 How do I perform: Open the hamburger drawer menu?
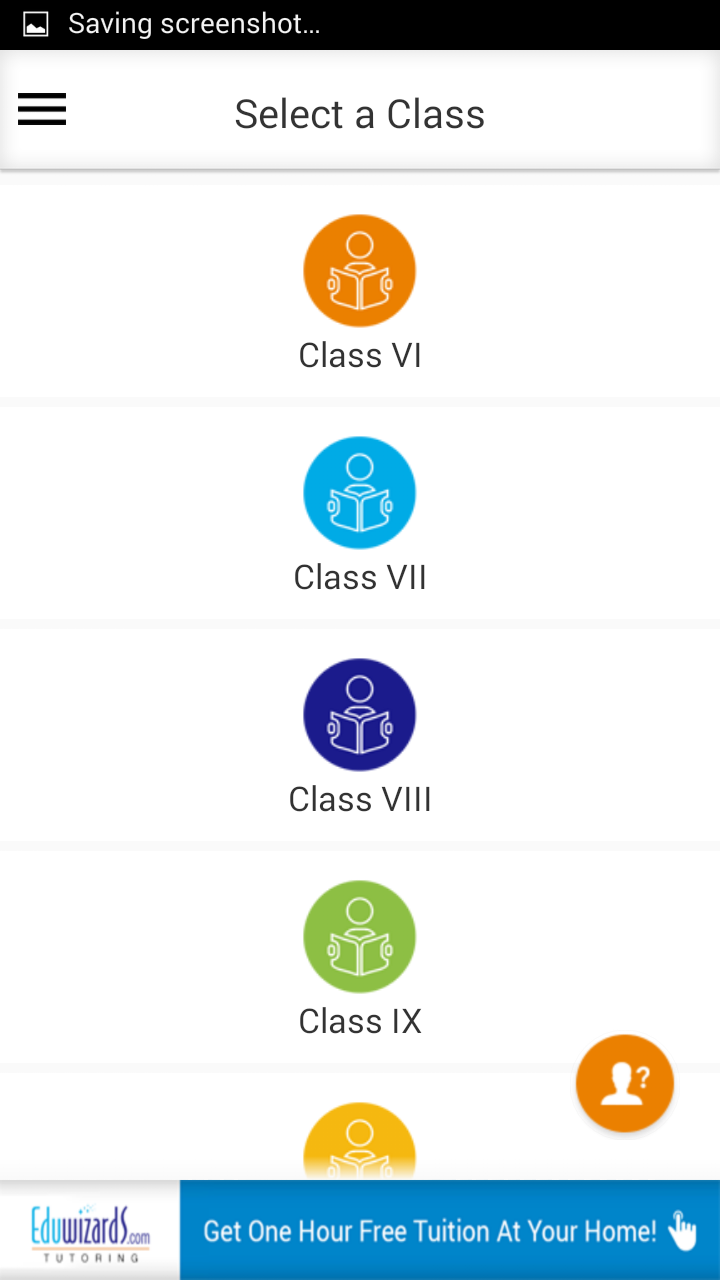(42, 109)
